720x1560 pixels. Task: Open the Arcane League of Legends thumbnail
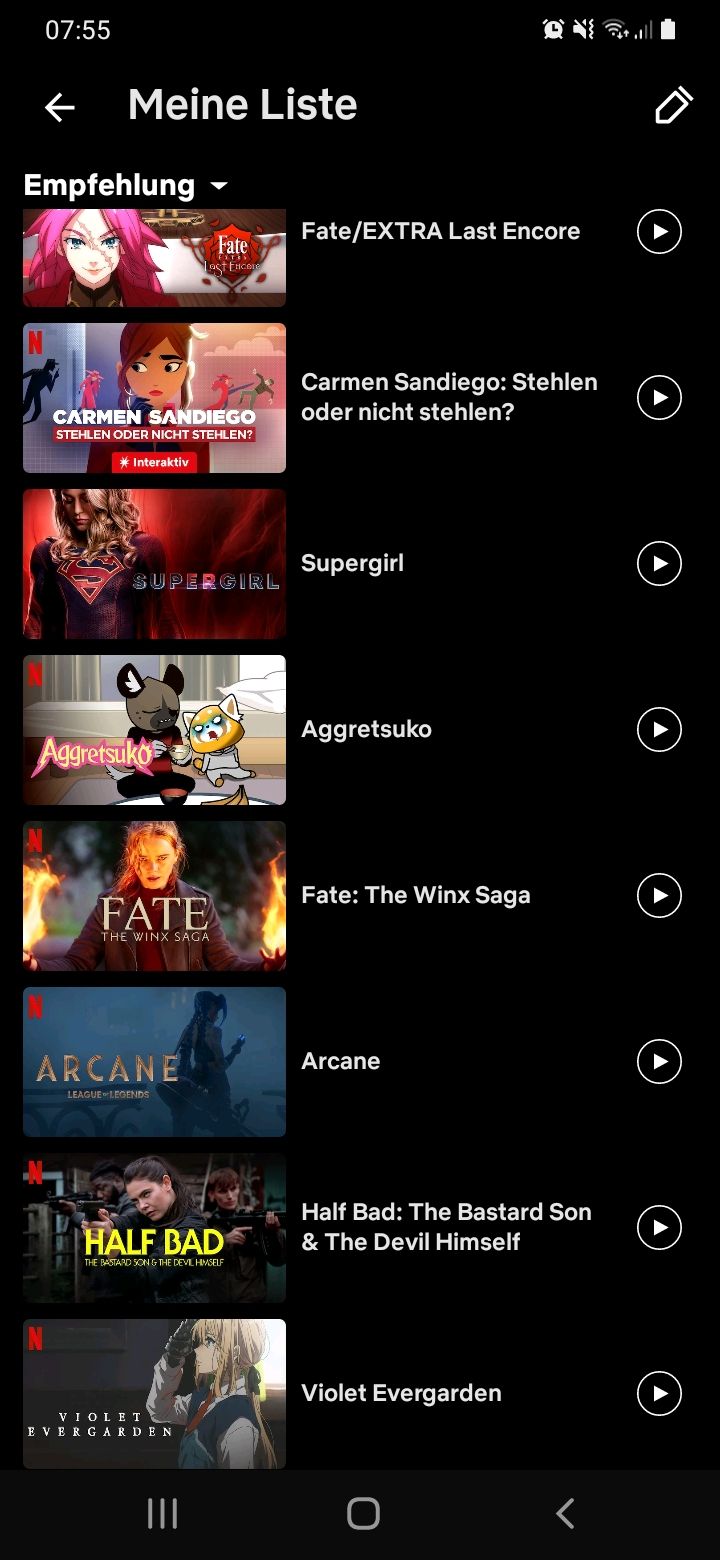154,1062
